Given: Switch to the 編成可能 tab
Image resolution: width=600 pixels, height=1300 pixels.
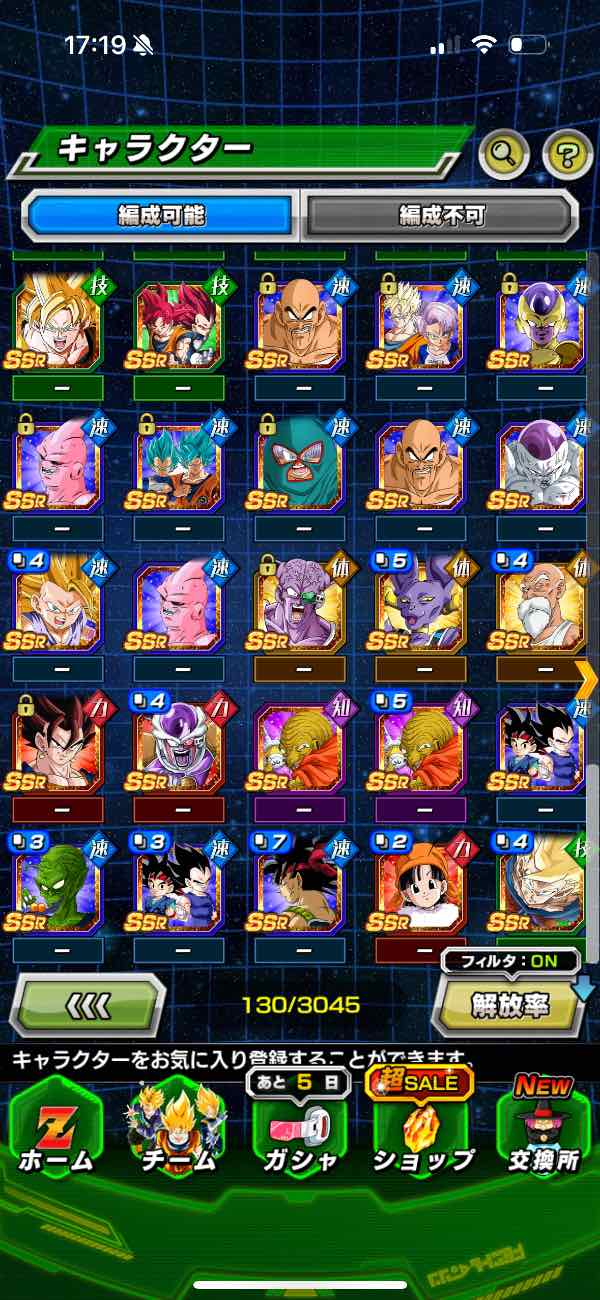Looking at the screenshot, I should pyautogui.click(x=160, y=215).
